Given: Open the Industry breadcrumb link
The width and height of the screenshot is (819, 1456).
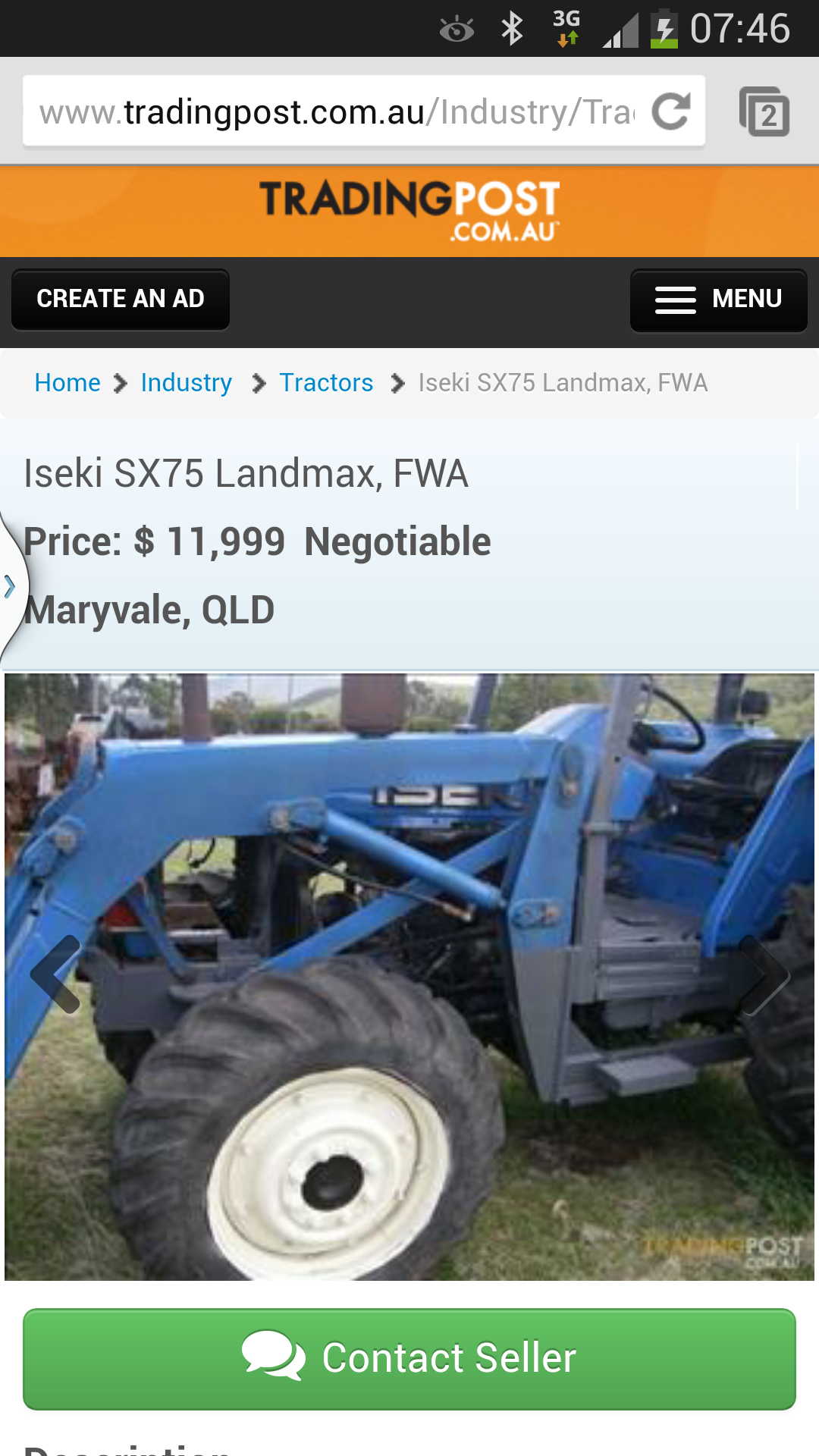Looking at the screenshot, I should pyautogui.click(x=187, y=382).
